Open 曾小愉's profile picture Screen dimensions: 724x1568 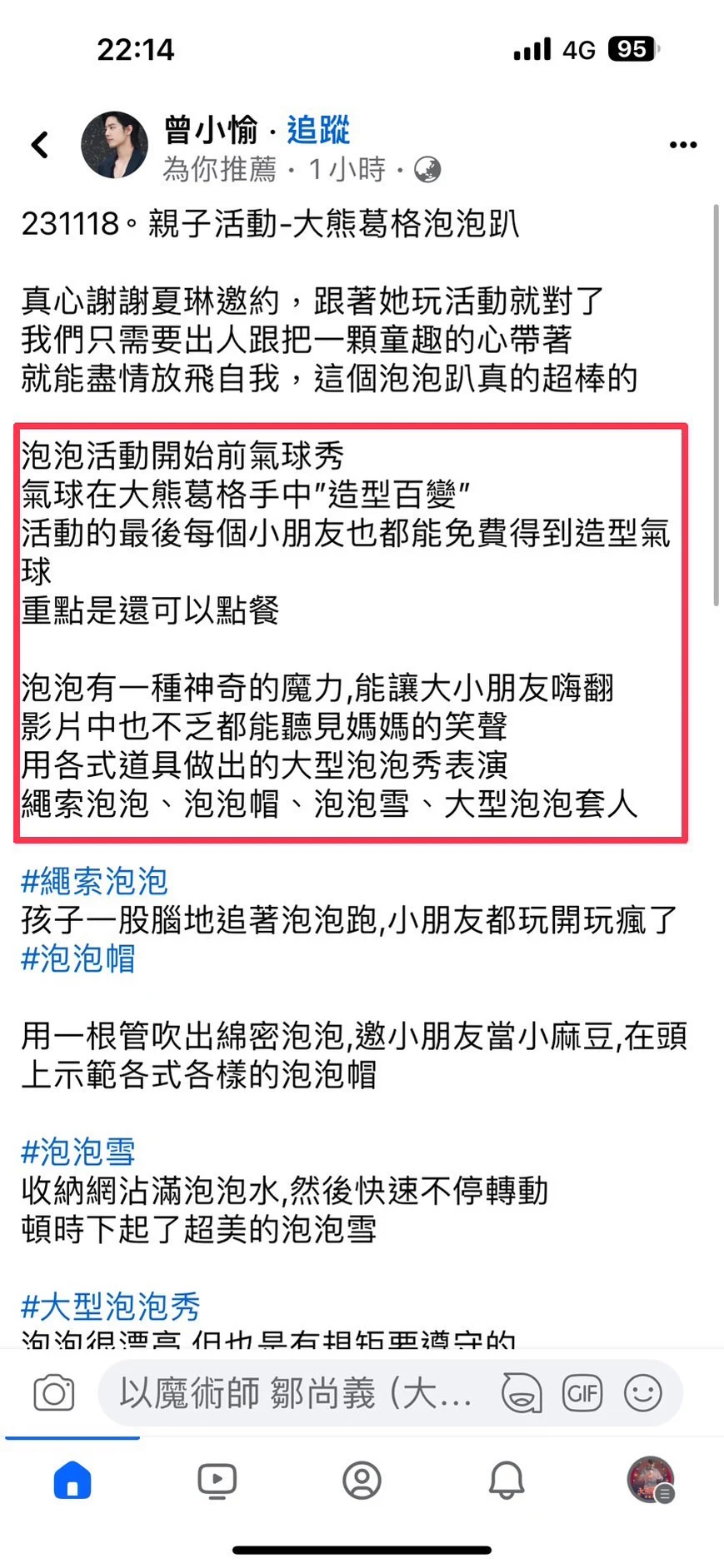pos(114,145)
